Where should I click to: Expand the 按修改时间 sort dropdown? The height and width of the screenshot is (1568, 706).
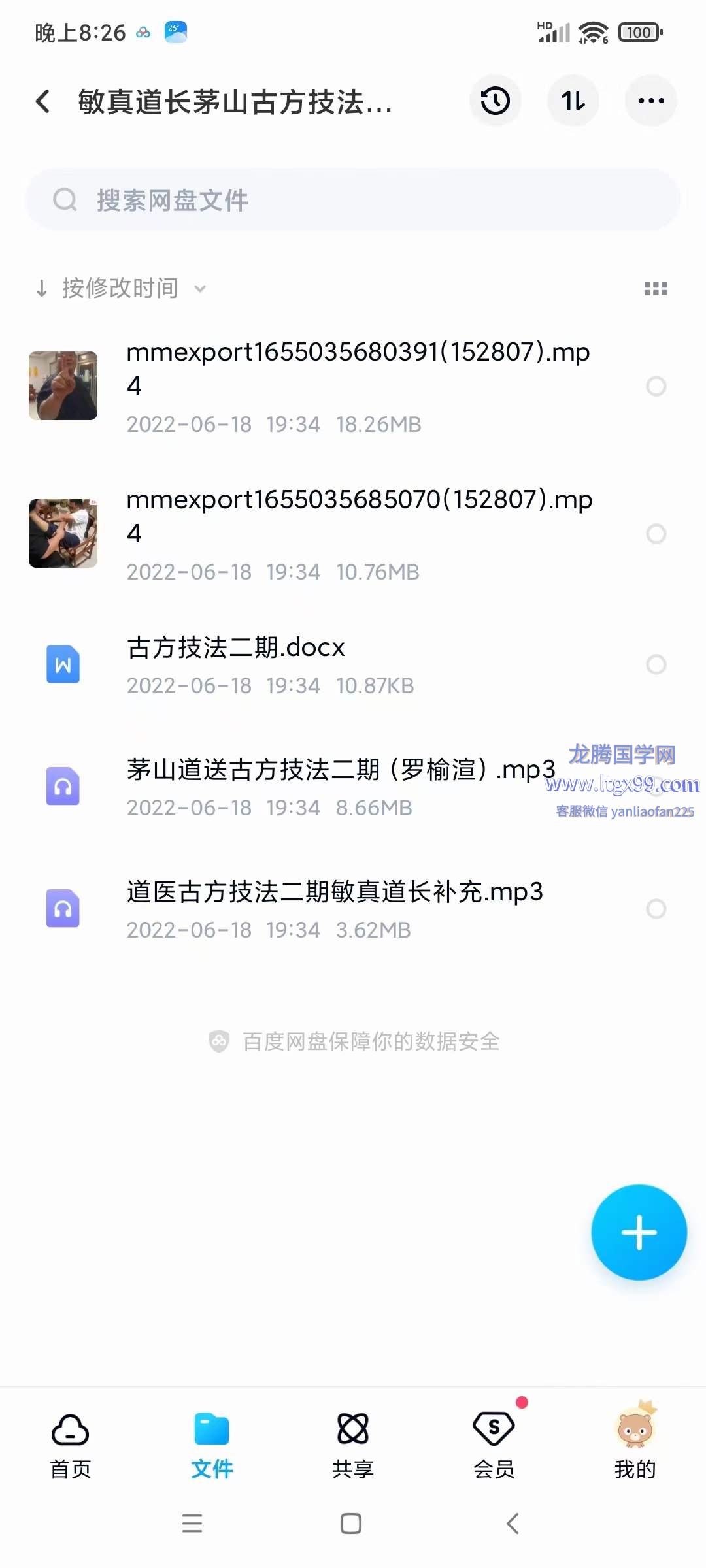(x=121, y=288)
